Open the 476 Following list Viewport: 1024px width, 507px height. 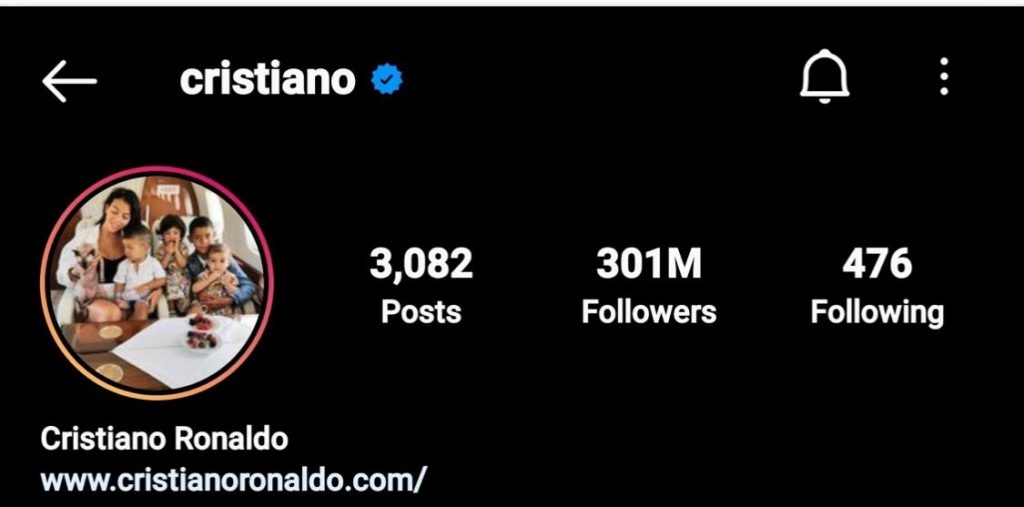coord(877,287)
